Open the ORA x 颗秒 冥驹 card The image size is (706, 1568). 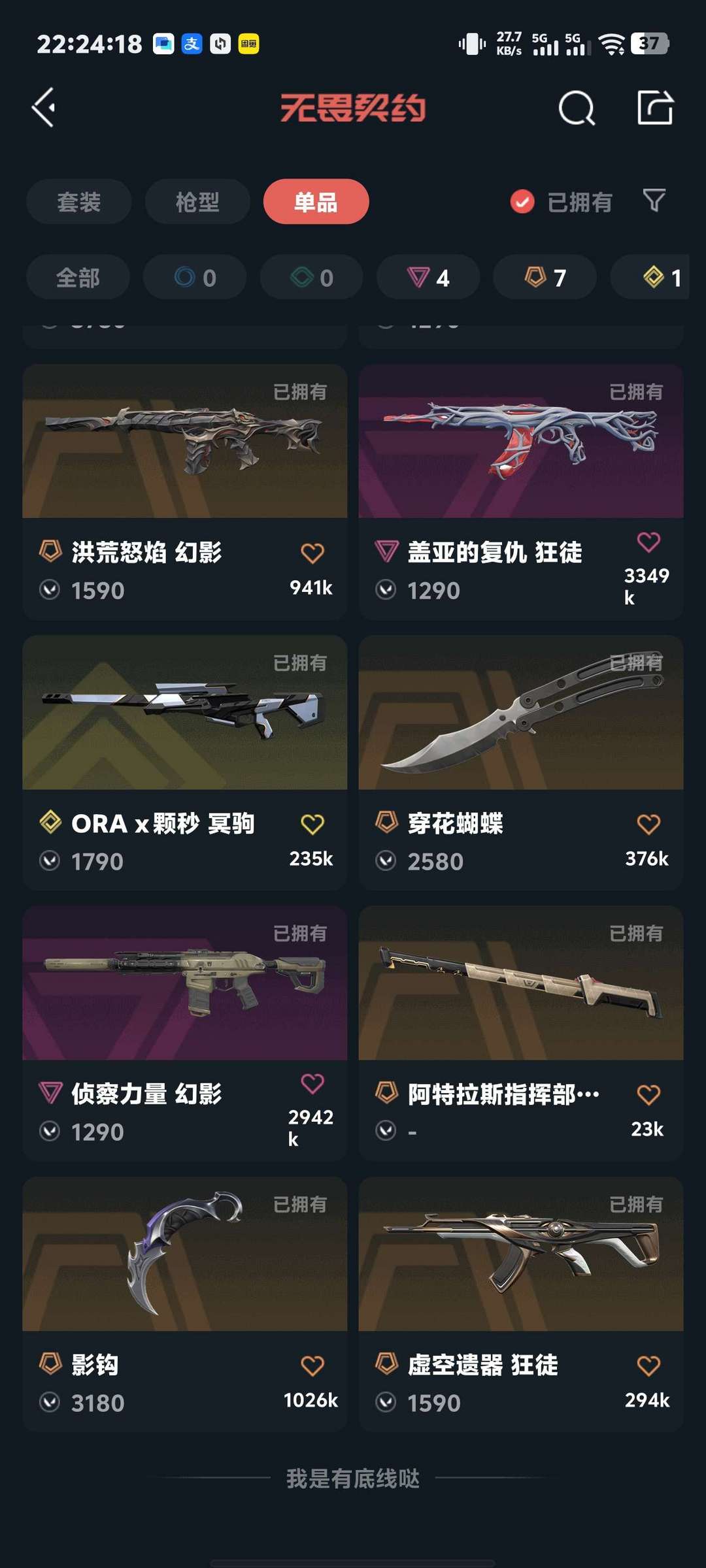[185, 763]
